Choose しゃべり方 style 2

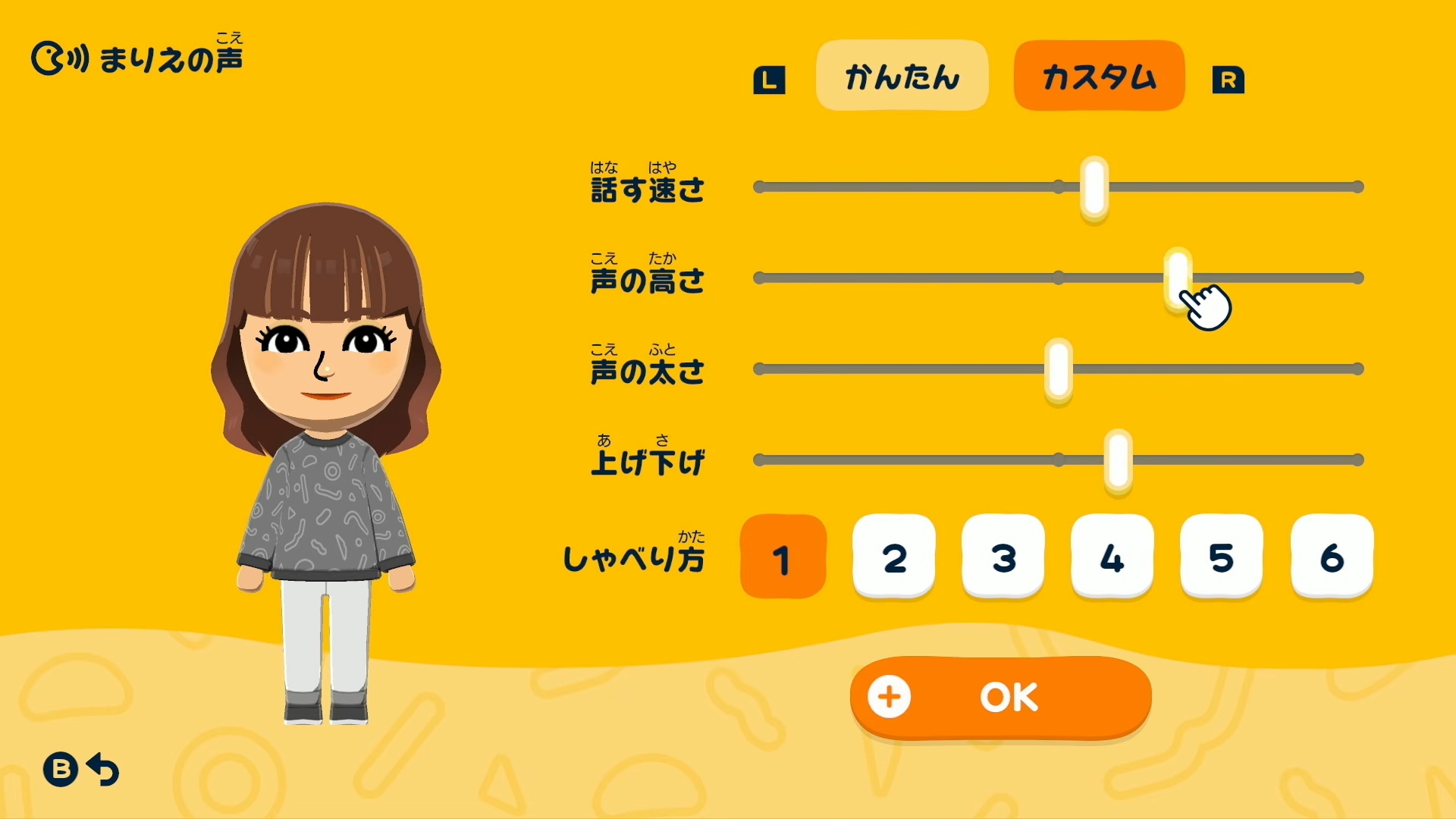tap(893, 557)
